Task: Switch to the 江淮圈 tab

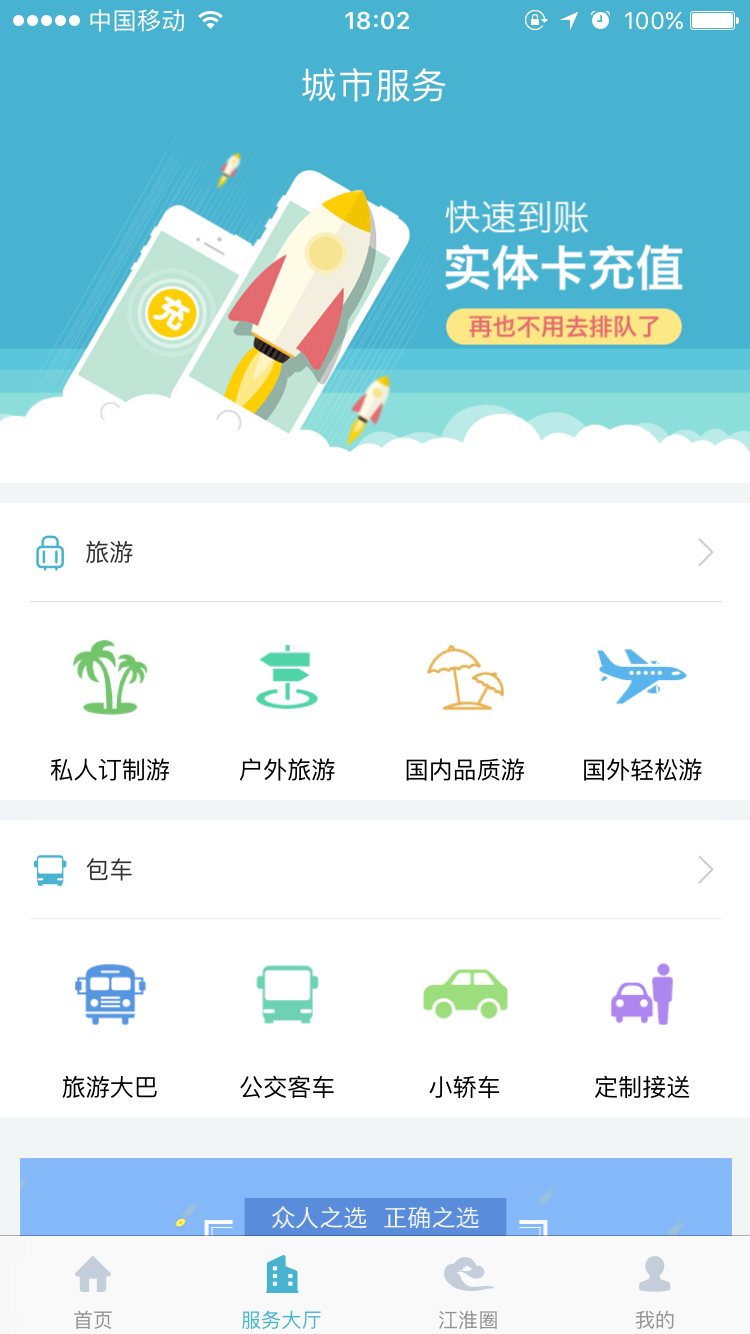Action: [x=467, y=1288]
